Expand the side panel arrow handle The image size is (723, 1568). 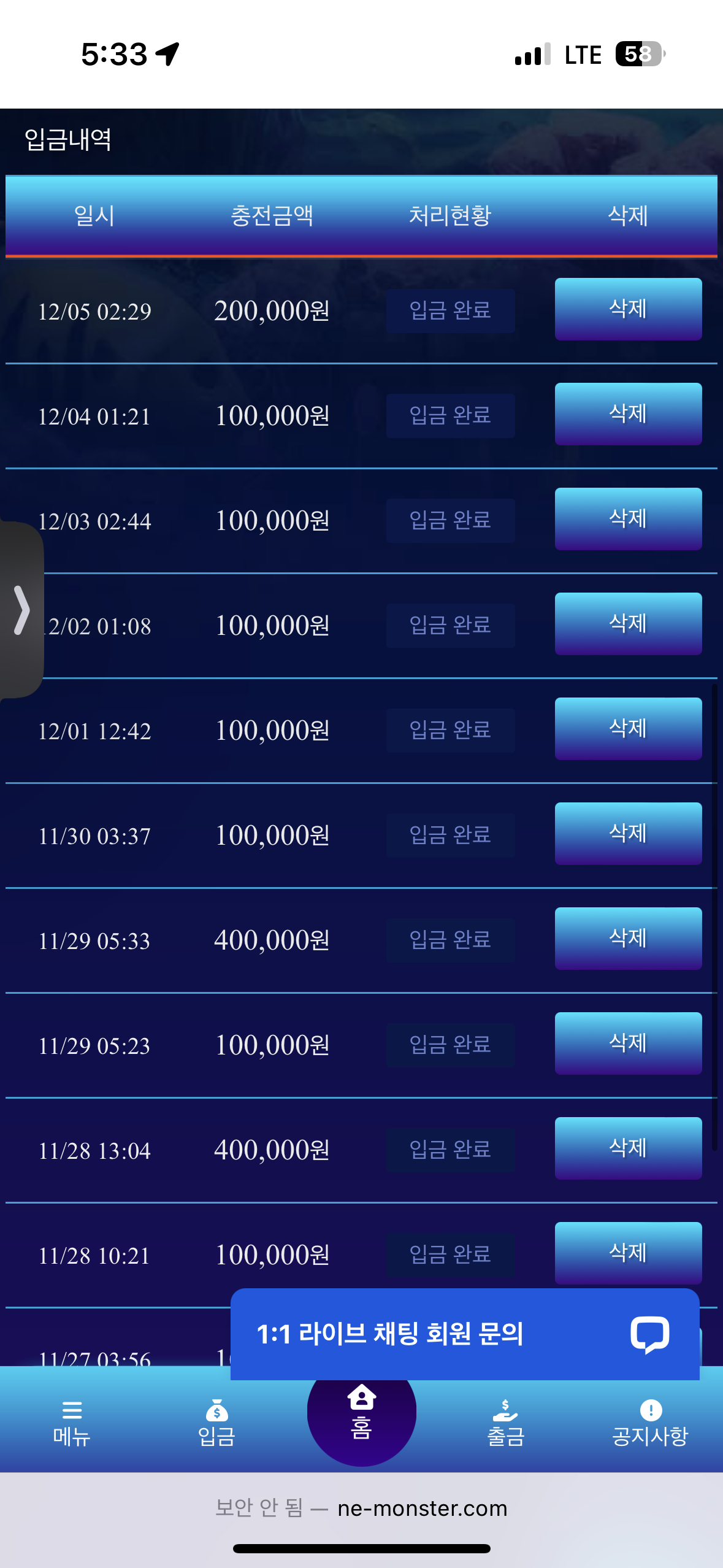21,610
